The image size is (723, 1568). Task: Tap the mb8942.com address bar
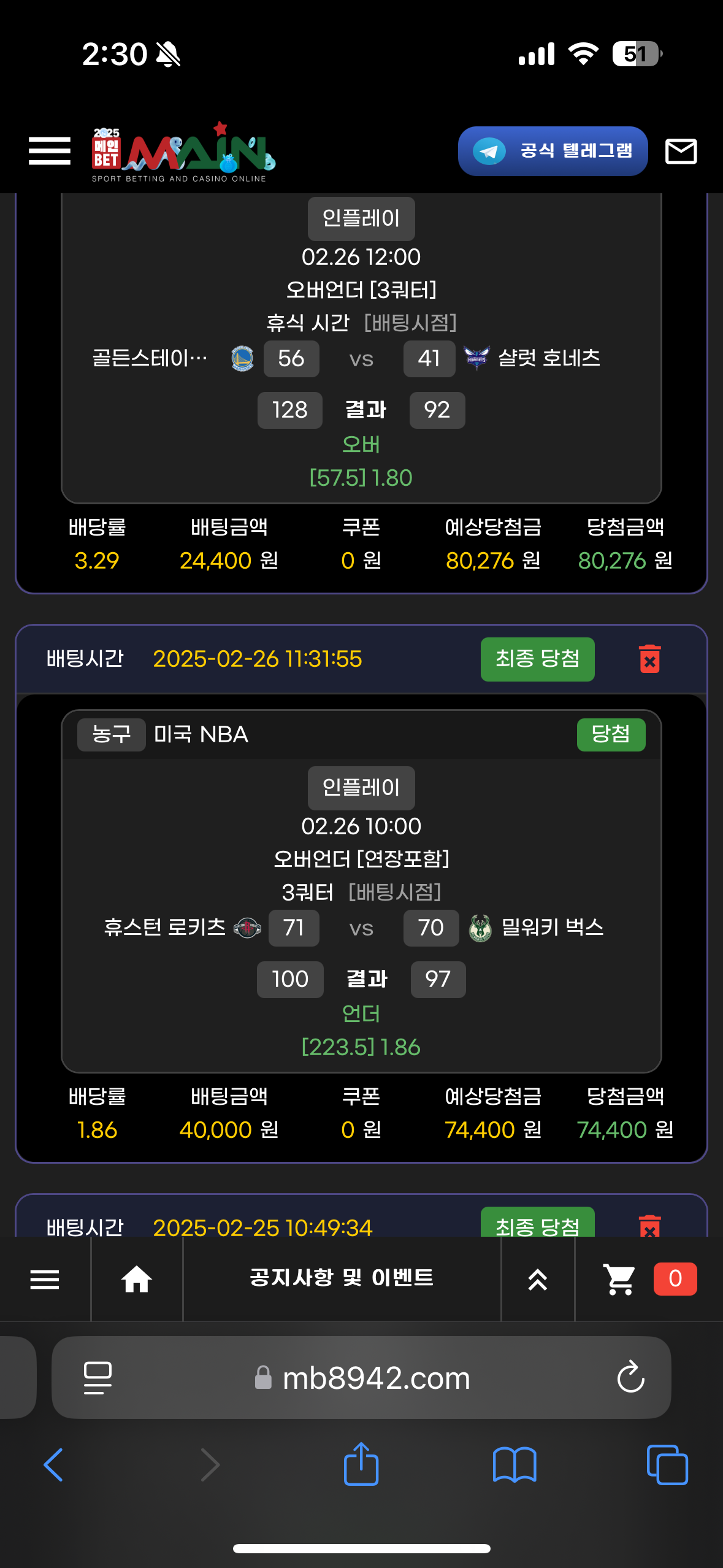point(375,1378)
